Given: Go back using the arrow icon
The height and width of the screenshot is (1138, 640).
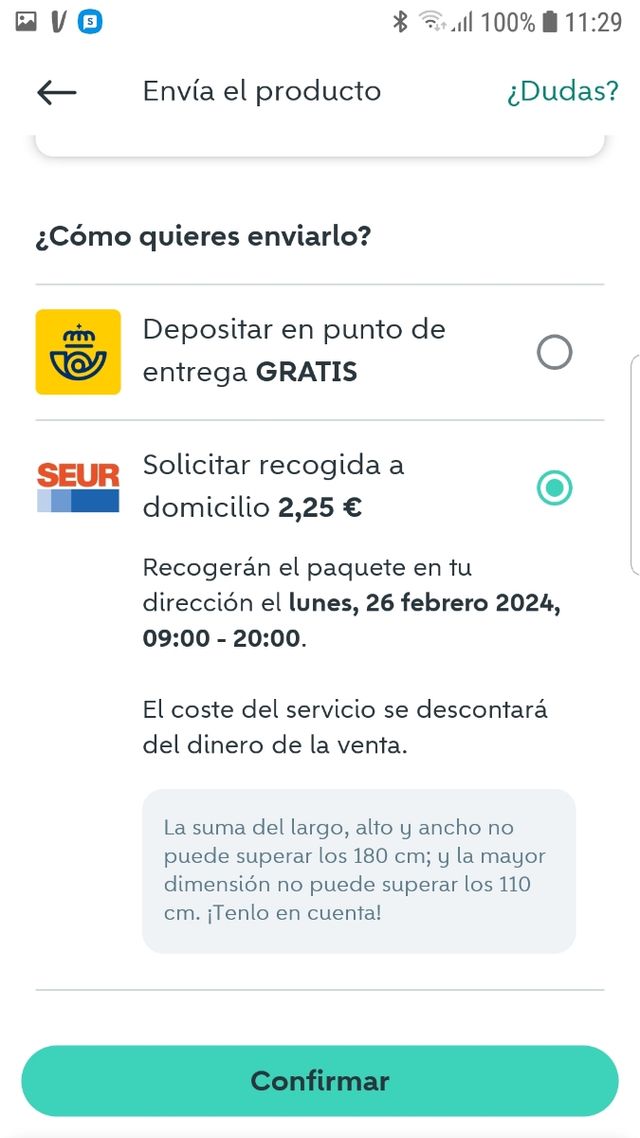Looking at the screenshot, I should (x=57, y=92).
